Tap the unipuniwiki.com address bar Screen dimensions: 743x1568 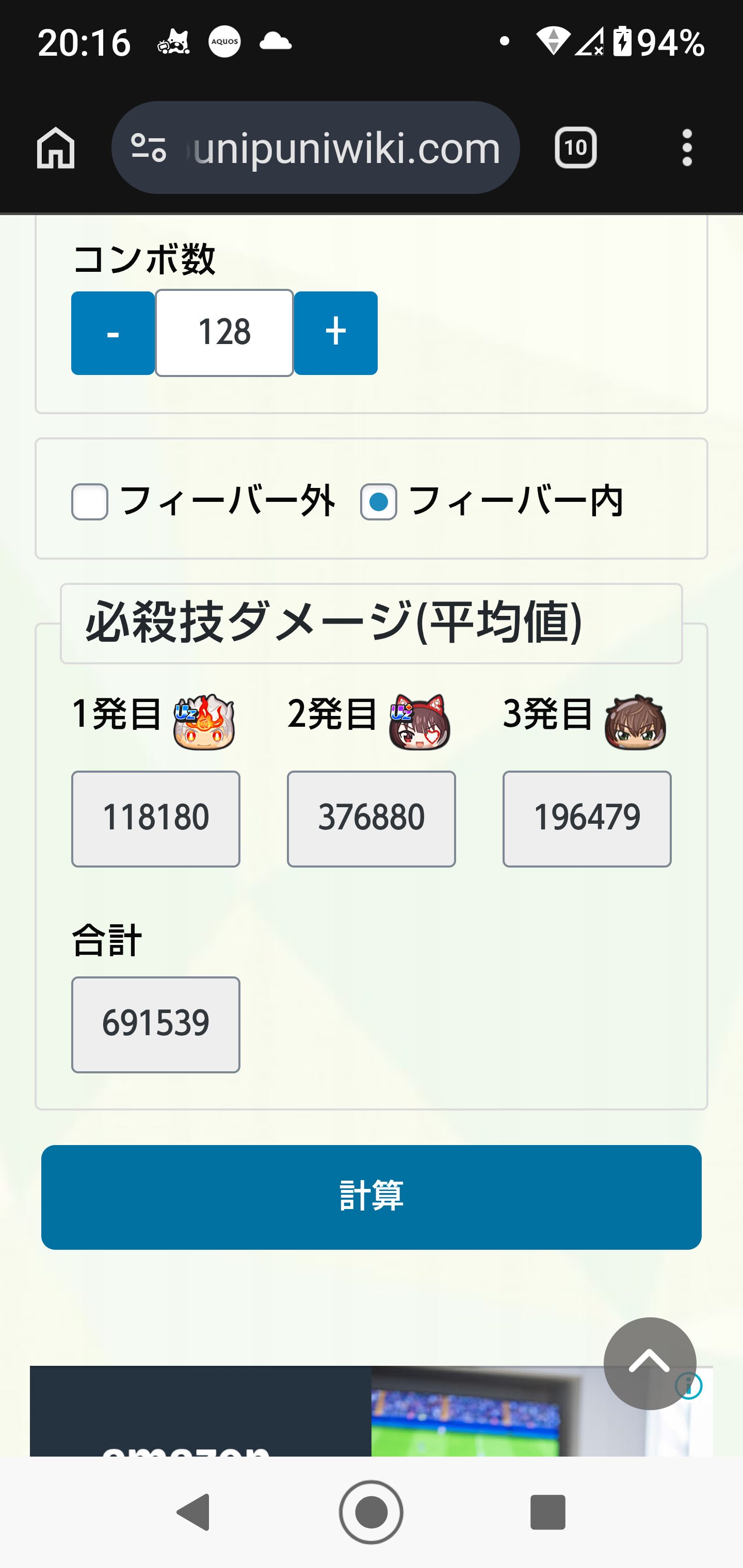coord(315,148)
